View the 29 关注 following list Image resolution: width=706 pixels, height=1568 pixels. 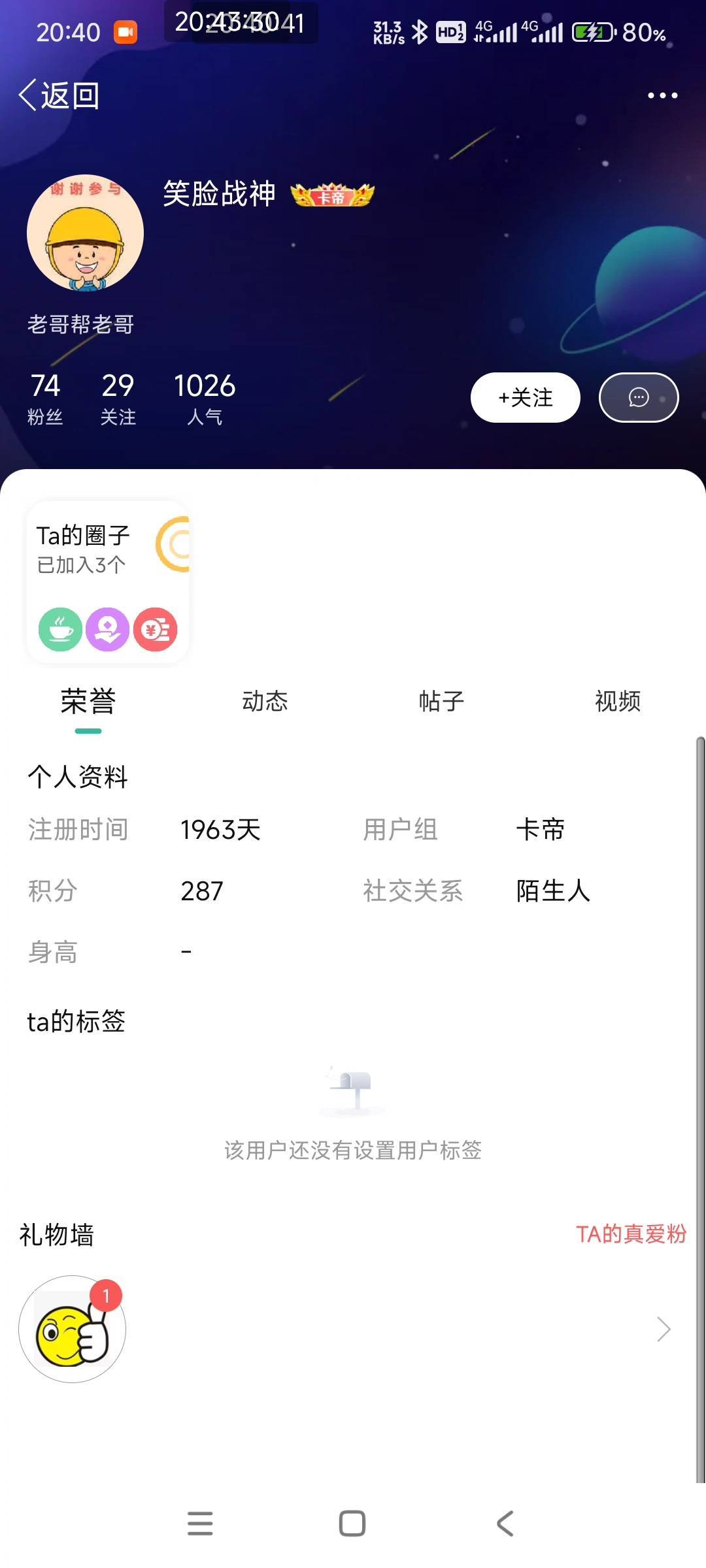click(118, 398)
